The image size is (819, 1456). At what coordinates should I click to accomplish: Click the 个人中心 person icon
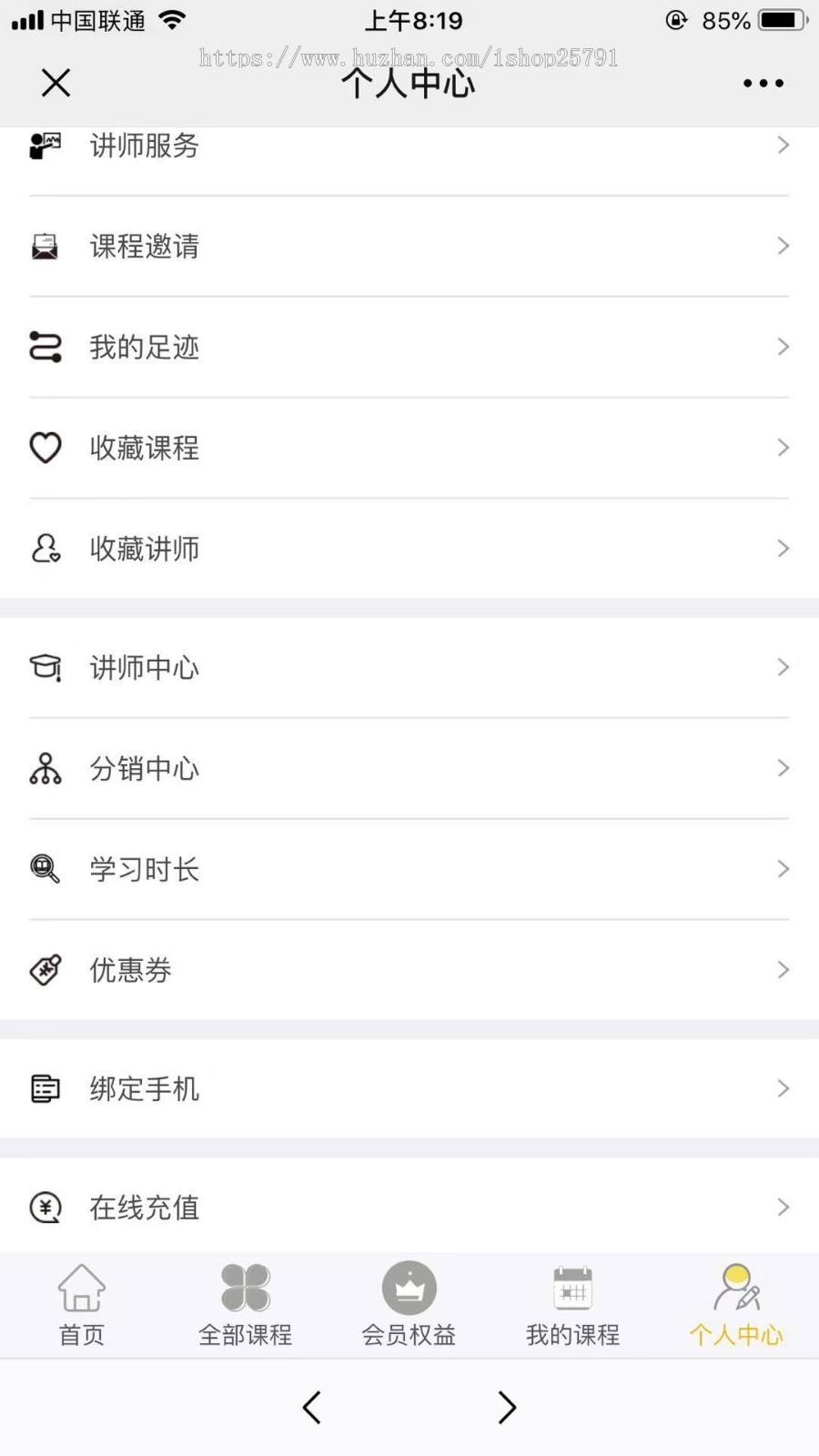736,1288
